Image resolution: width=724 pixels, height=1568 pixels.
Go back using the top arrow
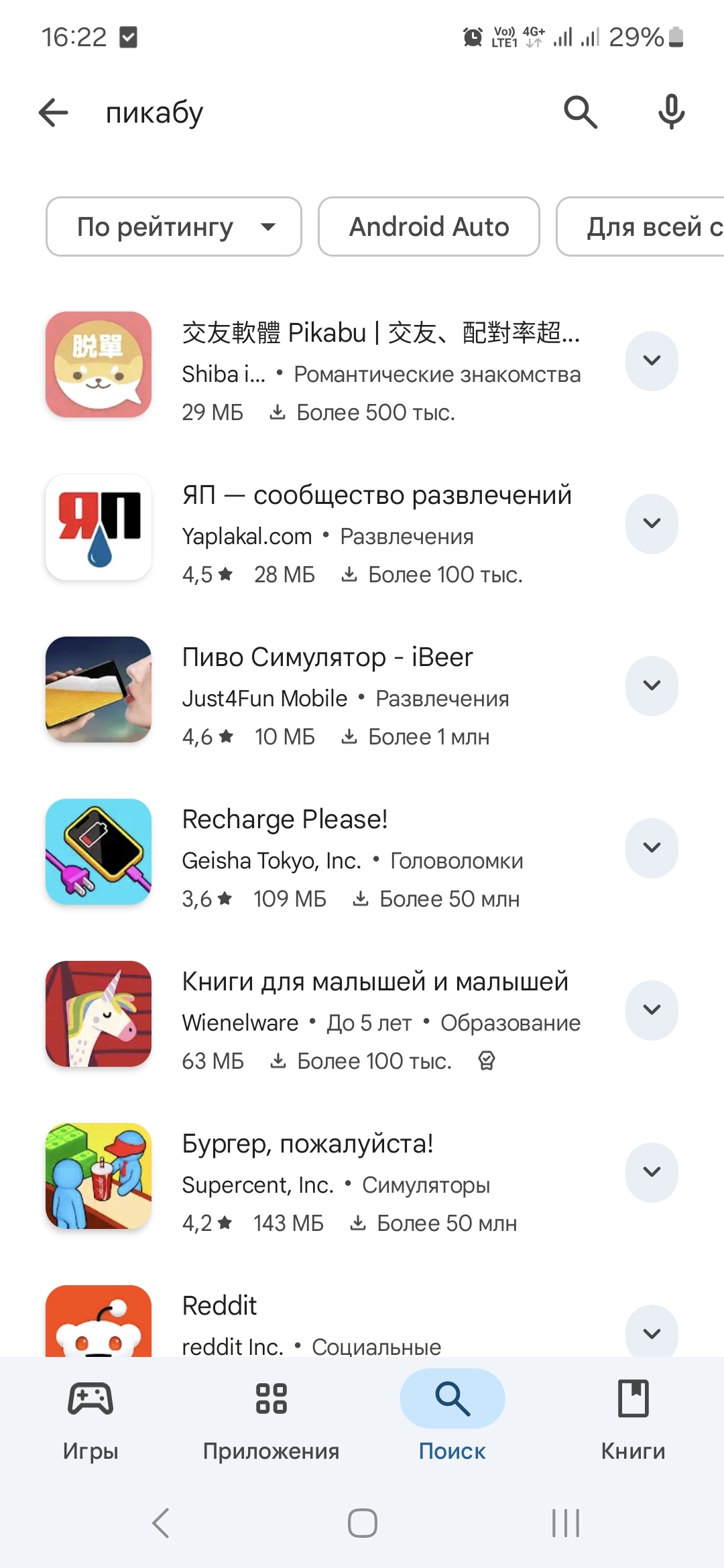tap(54, 112)
